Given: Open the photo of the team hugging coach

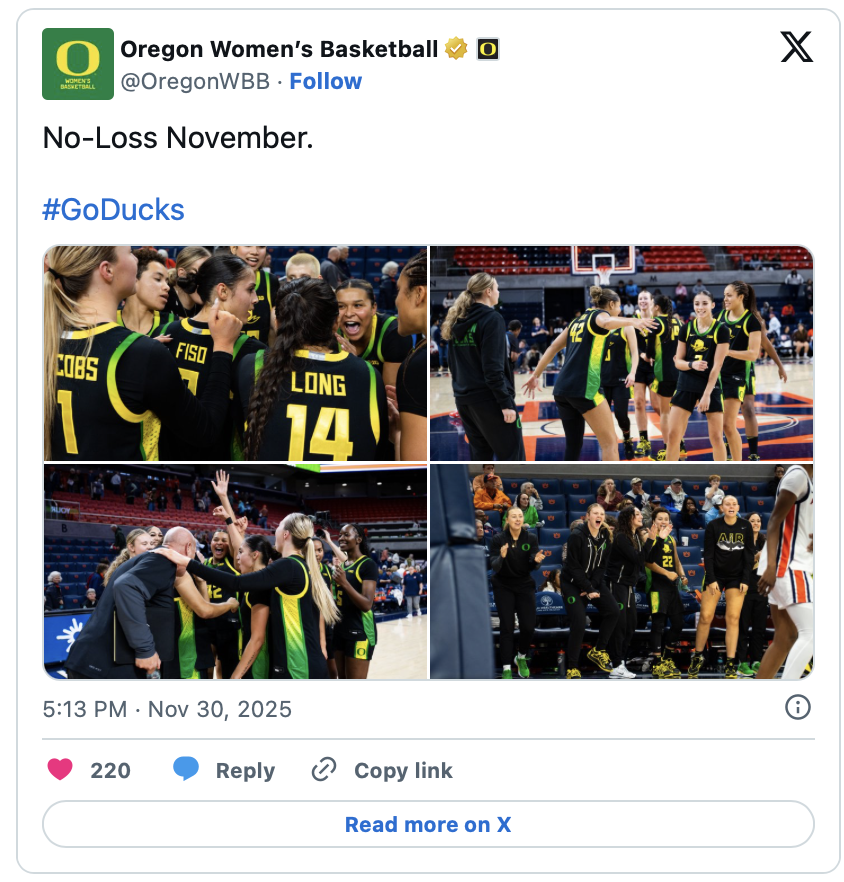Looking at the screenshot, I should coord(235,571).
